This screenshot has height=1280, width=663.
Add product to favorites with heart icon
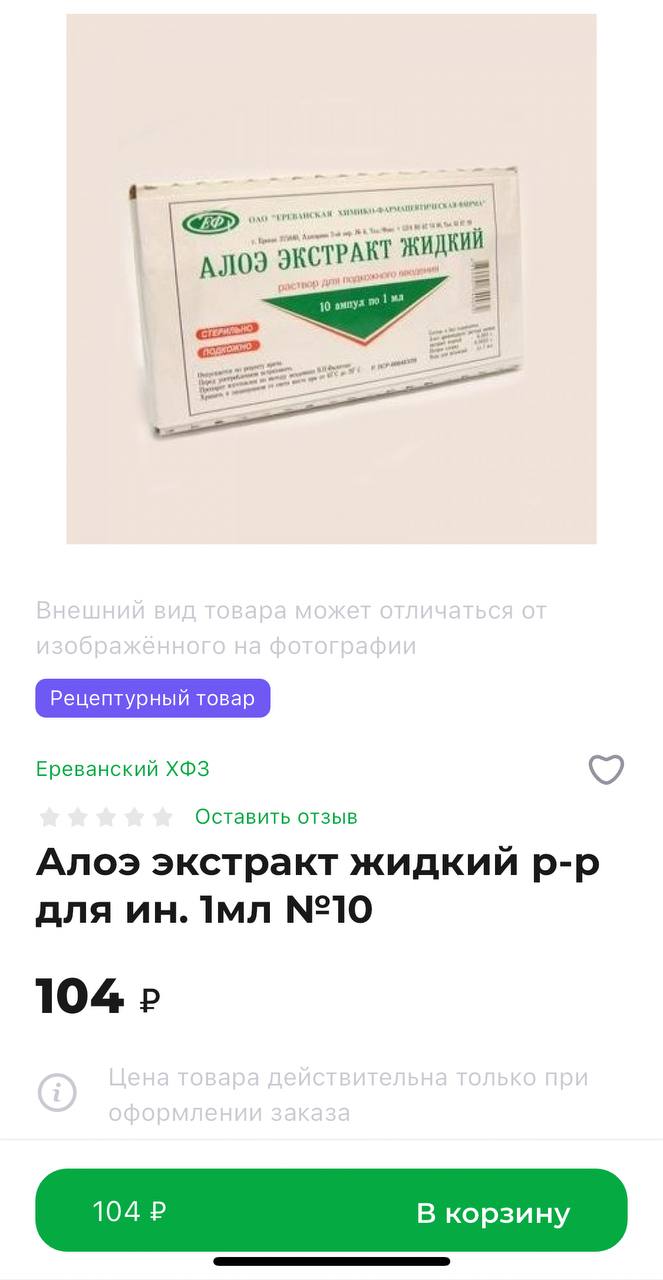point(606,769)
